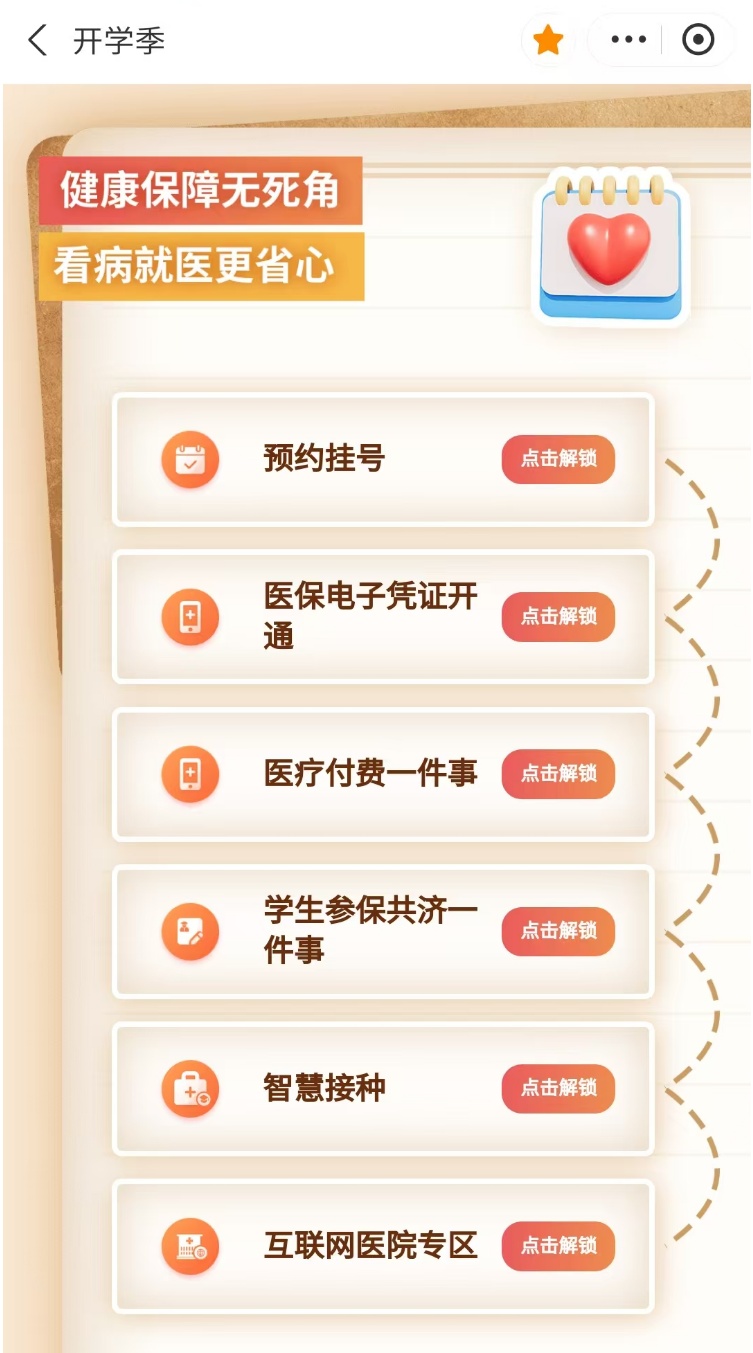This screenshot has height=1353, width=753.
Task: Go back from 开学季 page
Action: click(x=37, y=41)
